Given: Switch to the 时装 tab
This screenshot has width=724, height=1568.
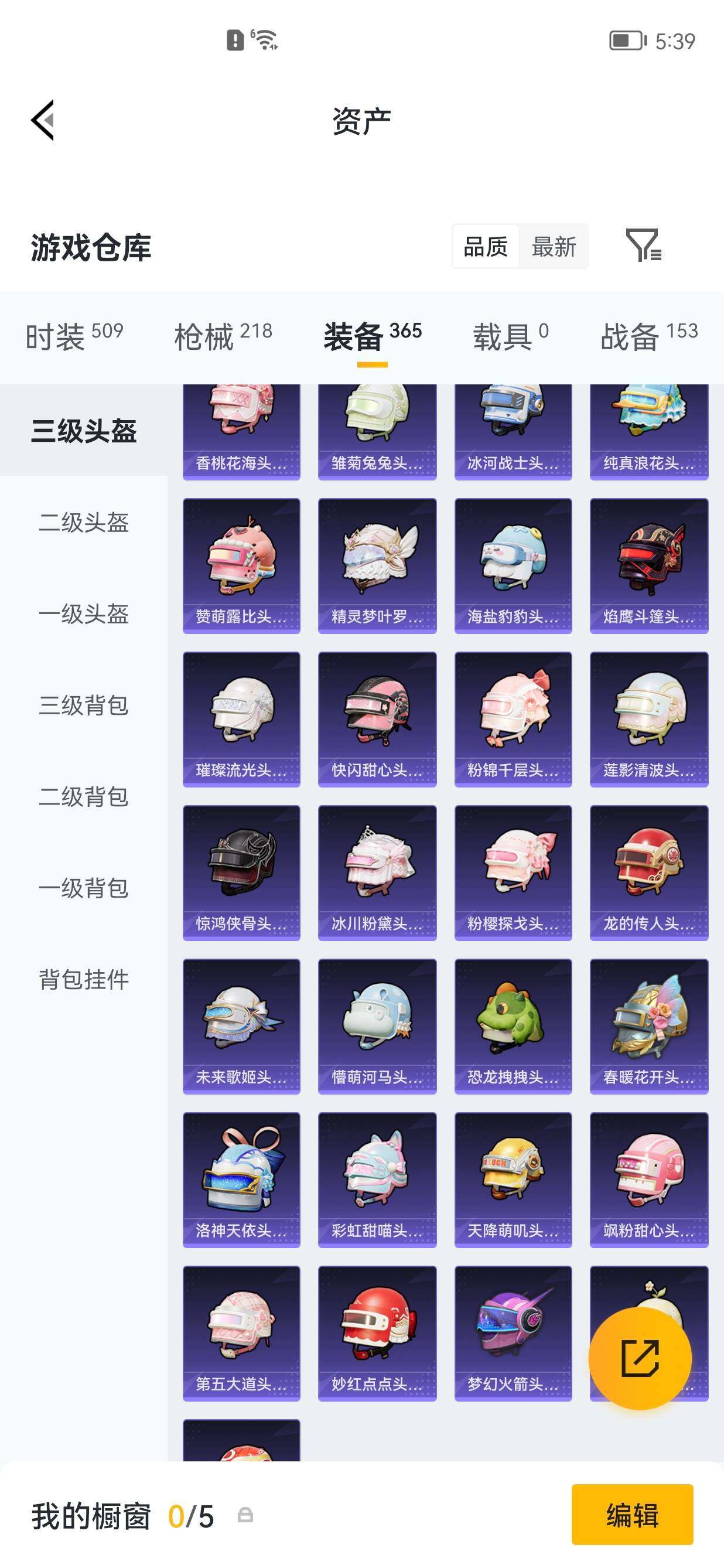Looking at the screenshot, I should (x=74, y=336).
